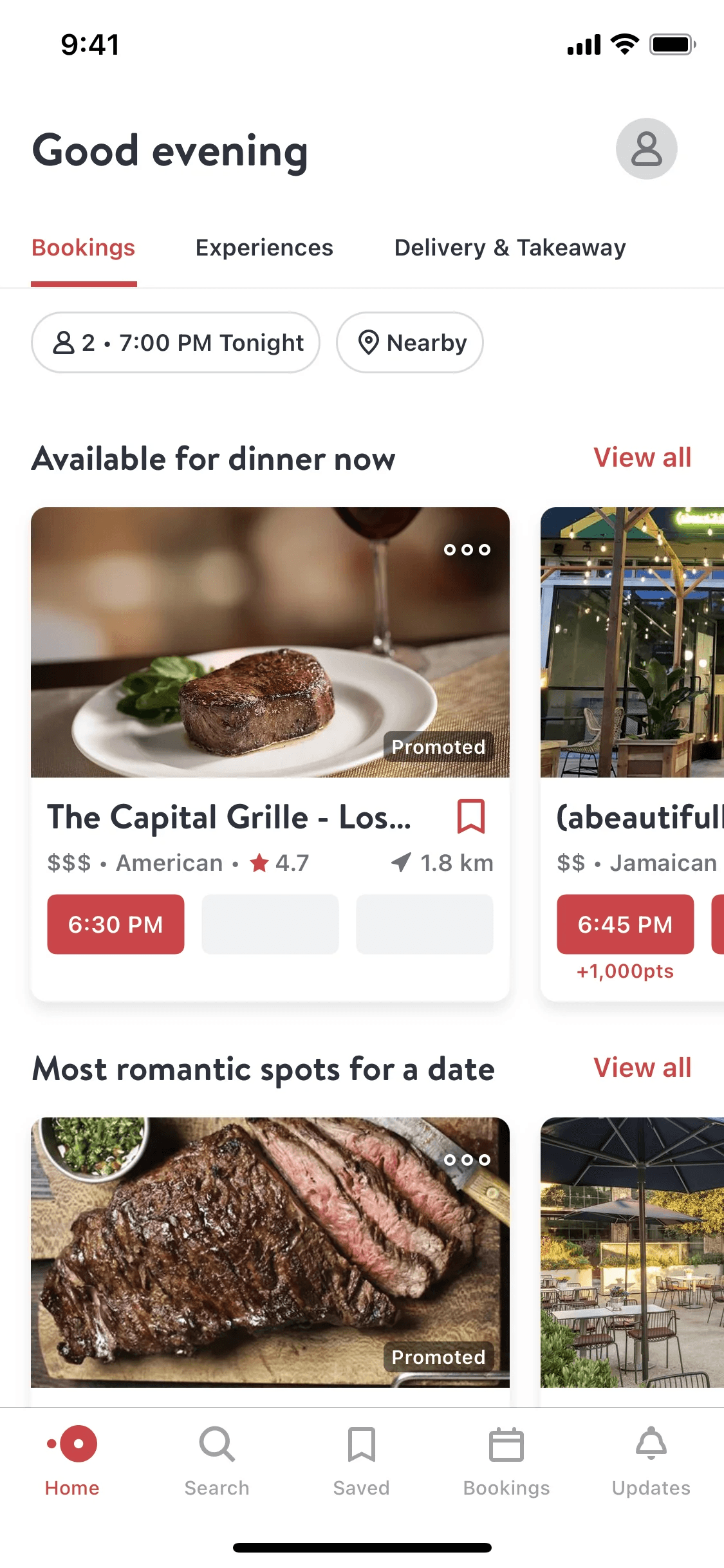Tap the Nearby location chip
The width and height of the screenshot is (724, 1568).
click(x=410, y=342)
